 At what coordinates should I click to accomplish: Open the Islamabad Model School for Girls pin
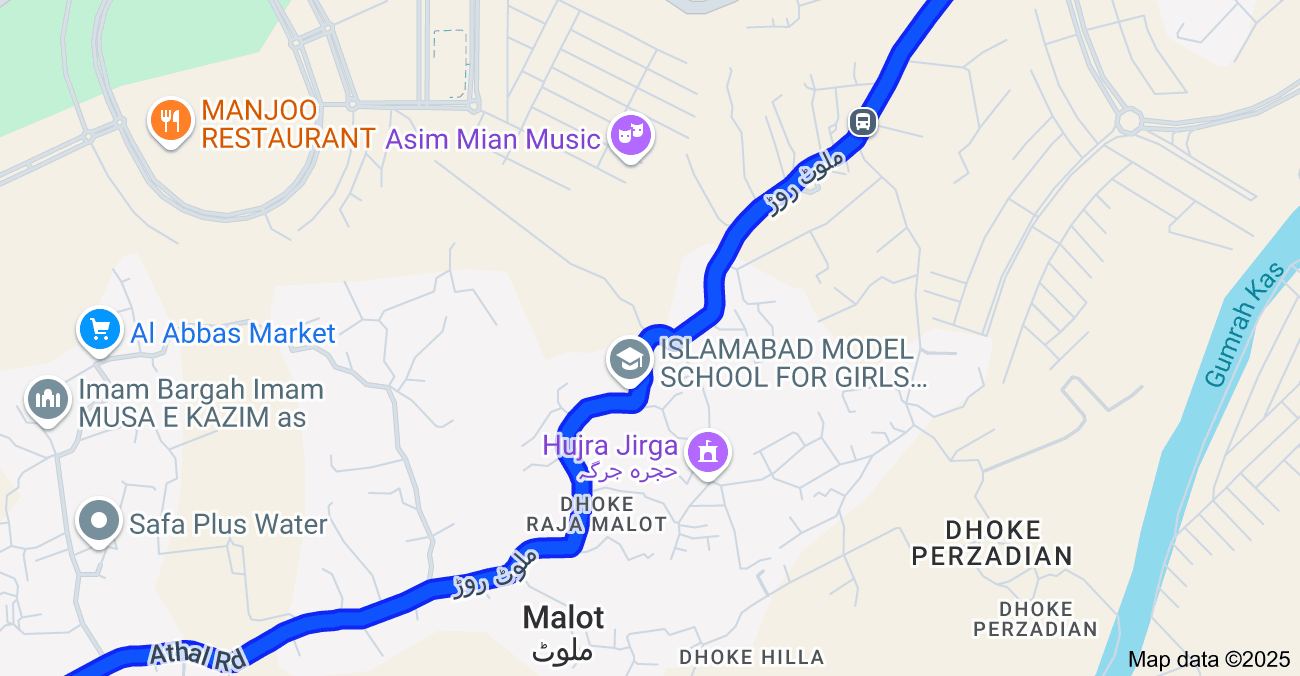[x=630, y=360]
